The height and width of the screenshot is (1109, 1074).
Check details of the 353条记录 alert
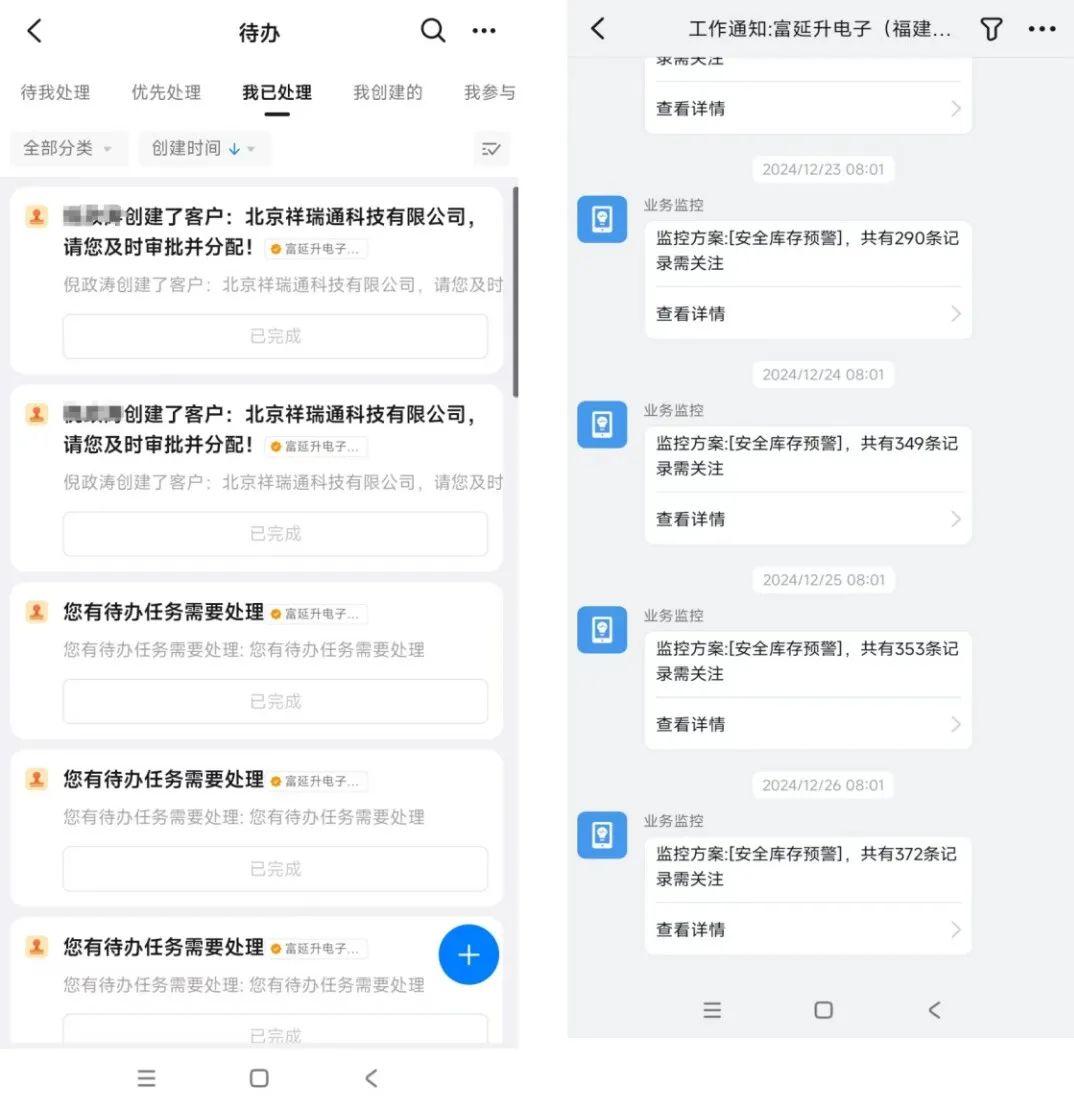[x=808, y=724]
